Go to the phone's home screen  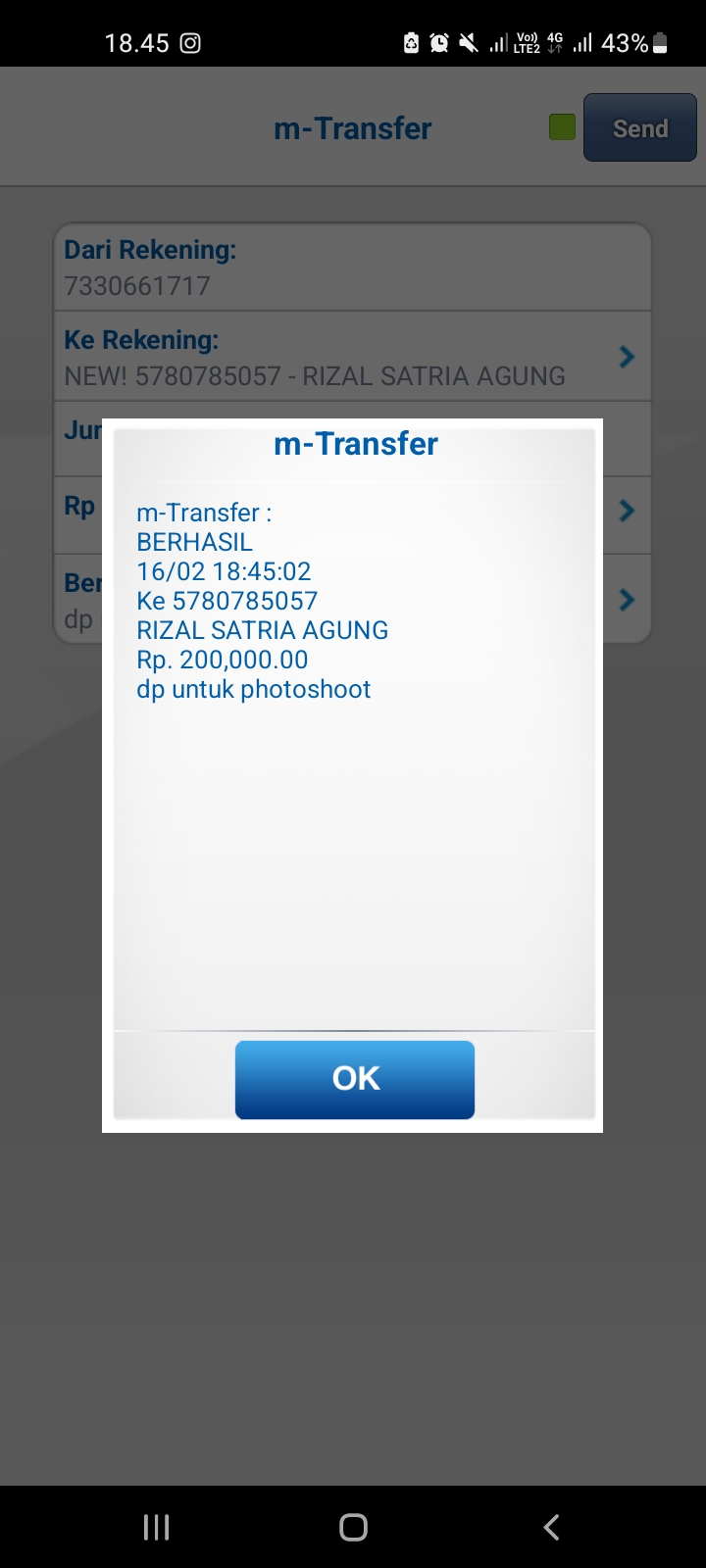[x=353, y=1527]
